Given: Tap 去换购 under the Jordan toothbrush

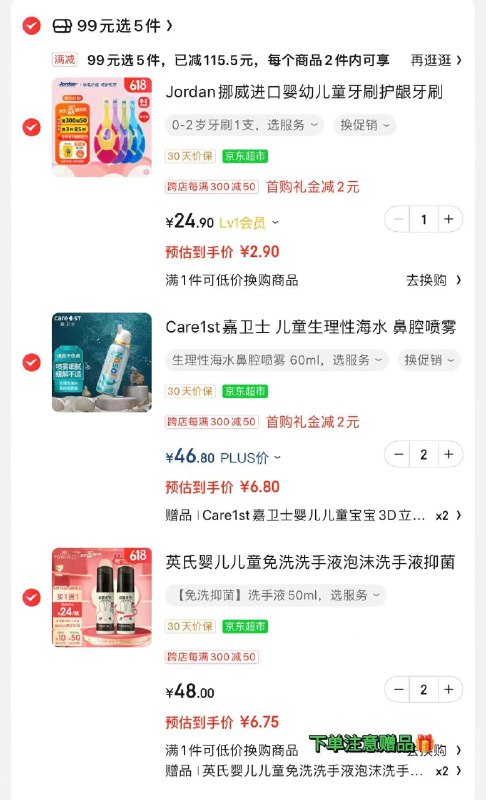Looking at the screenshot, I should point(433,280).
